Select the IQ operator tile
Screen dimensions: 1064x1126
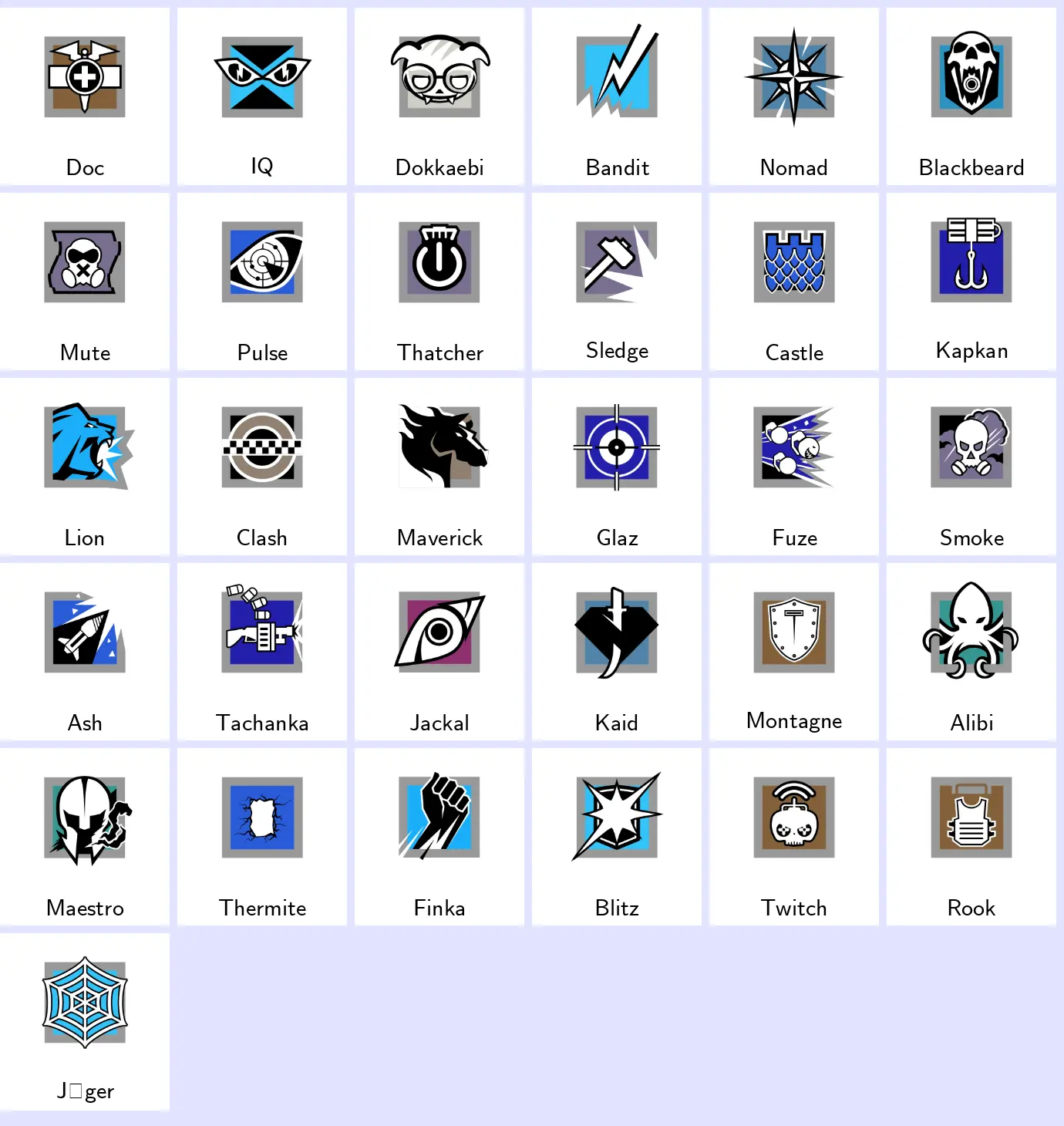[262, 96]
